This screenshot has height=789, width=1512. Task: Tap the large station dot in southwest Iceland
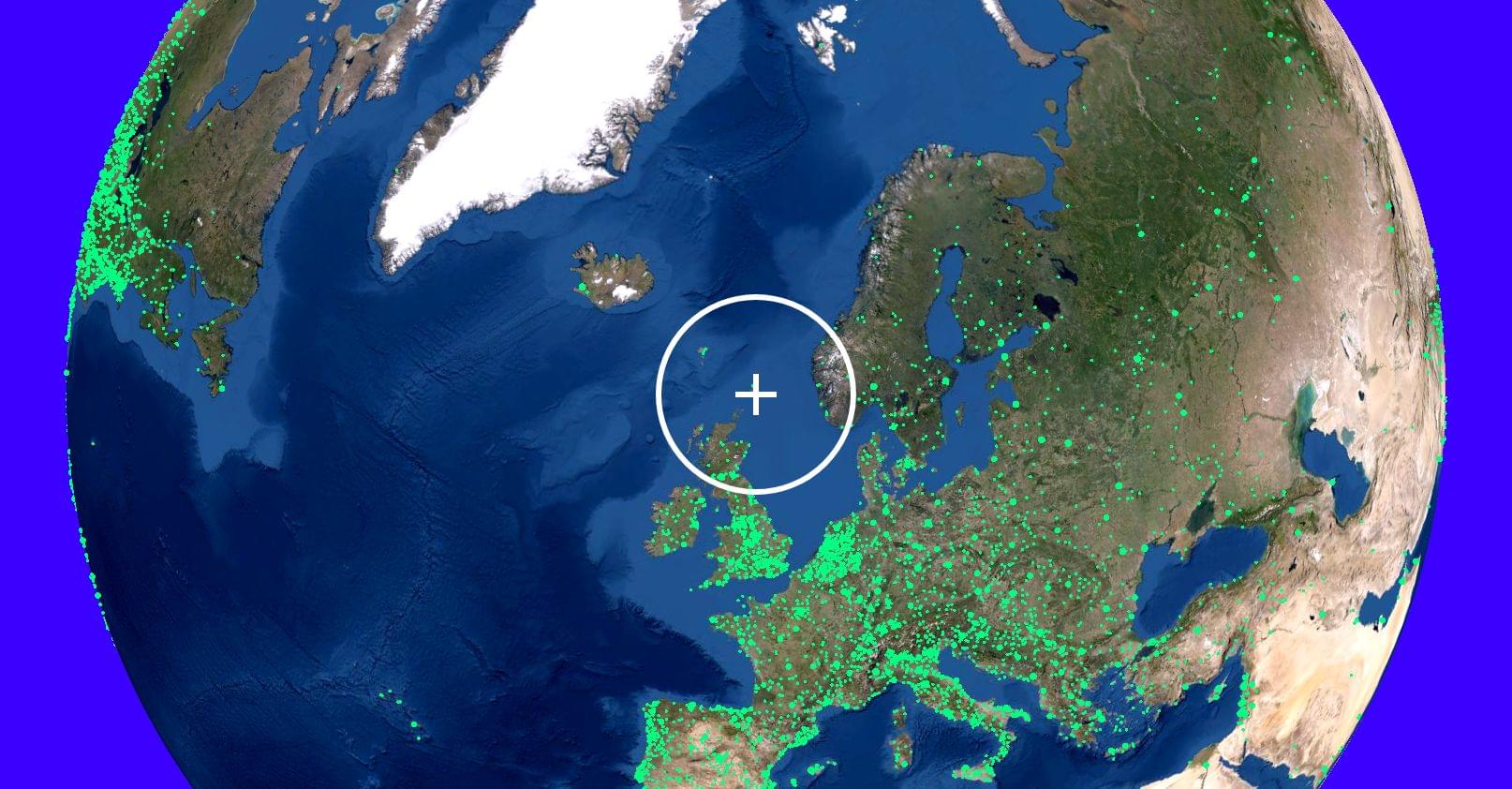[582, 287]
